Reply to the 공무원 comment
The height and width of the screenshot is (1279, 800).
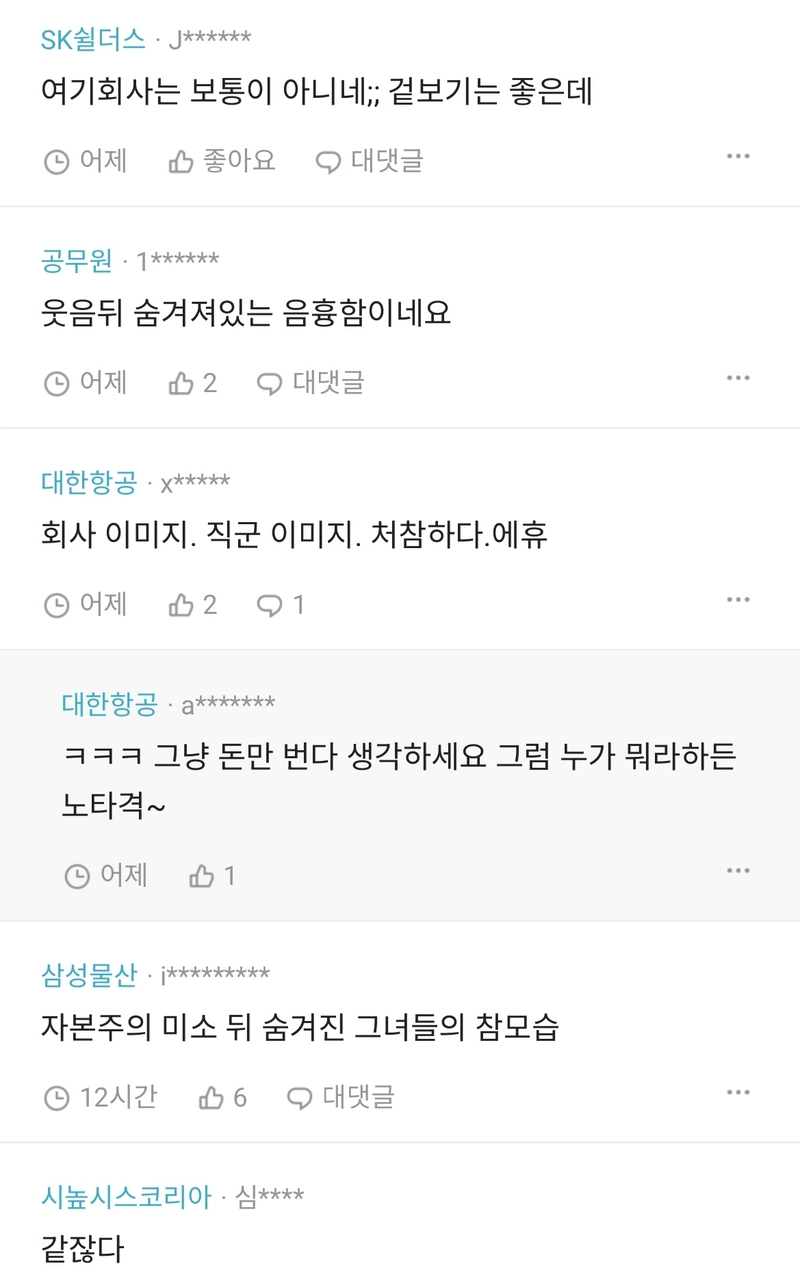(x=311, y=383)
